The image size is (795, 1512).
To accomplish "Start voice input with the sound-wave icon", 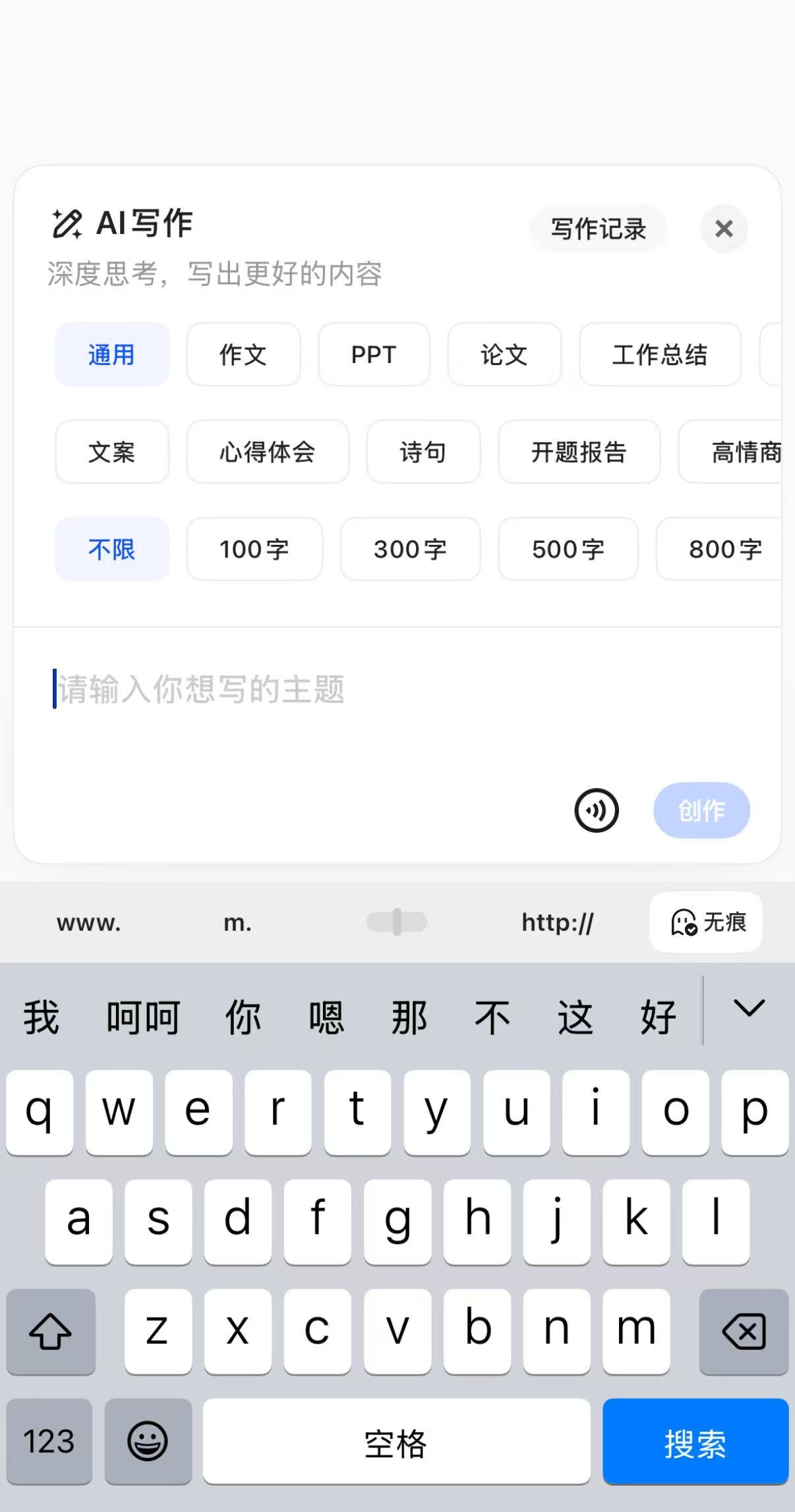I will (x=596, y=810).
